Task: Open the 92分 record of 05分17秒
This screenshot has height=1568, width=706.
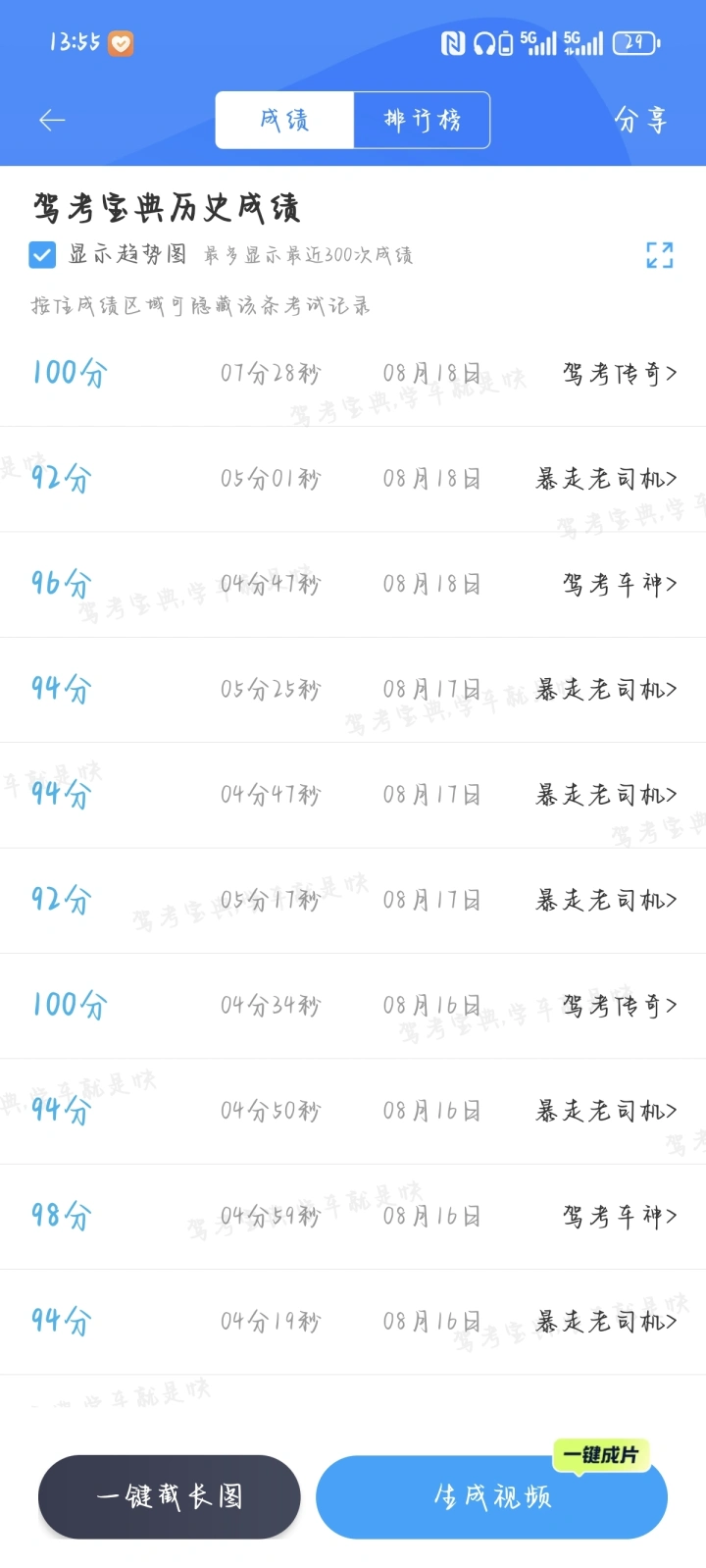Action: (353, 901)
